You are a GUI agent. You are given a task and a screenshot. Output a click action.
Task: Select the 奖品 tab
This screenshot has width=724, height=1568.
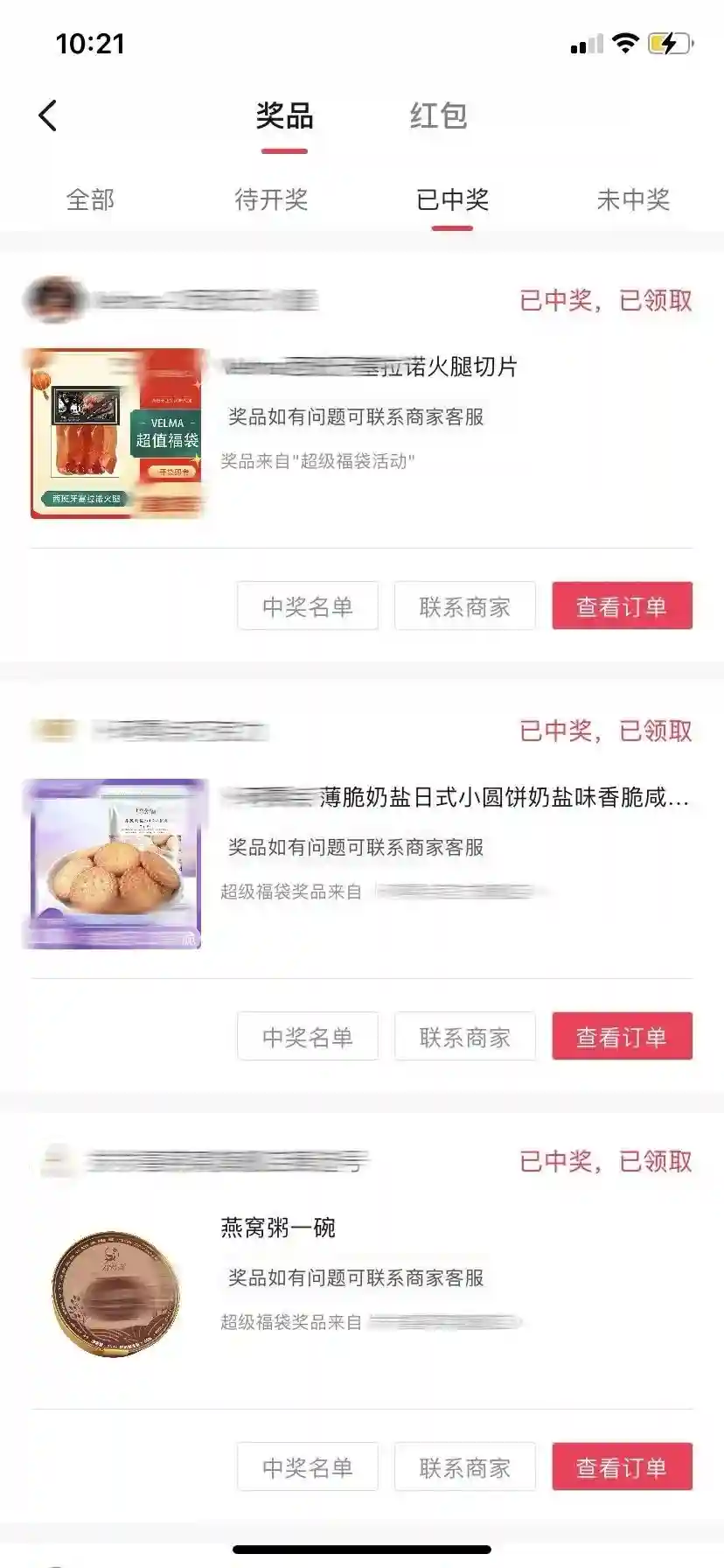click(284, 115)
